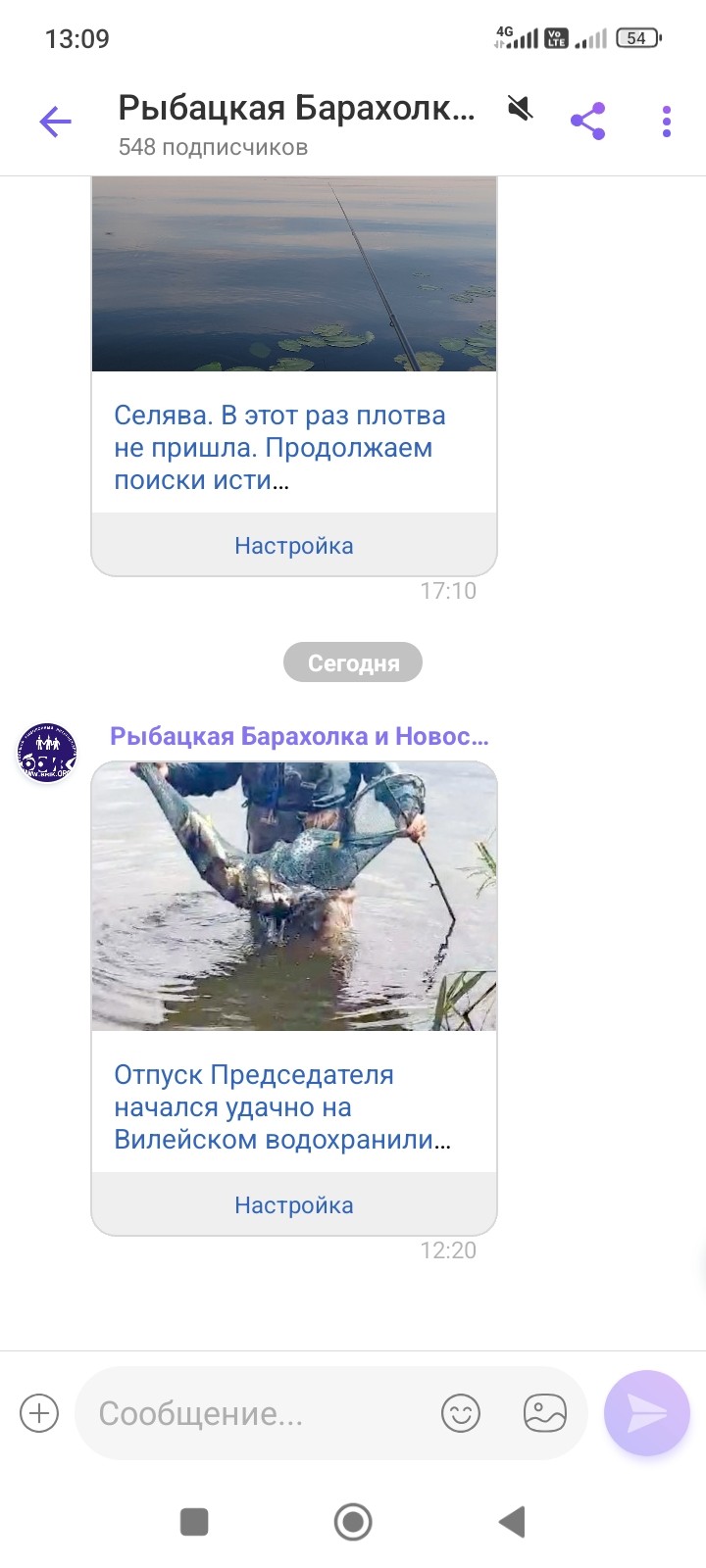Viewport: 706px width, 1568px height.
Task: Open the emoji smiley picker
Action: [461, 1413]
